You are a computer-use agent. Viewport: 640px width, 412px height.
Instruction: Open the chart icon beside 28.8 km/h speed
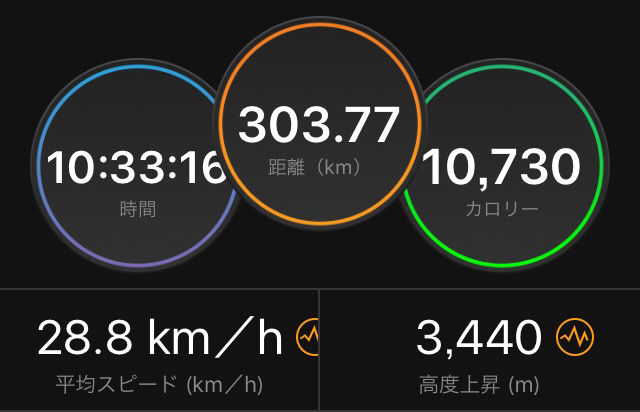307,339
